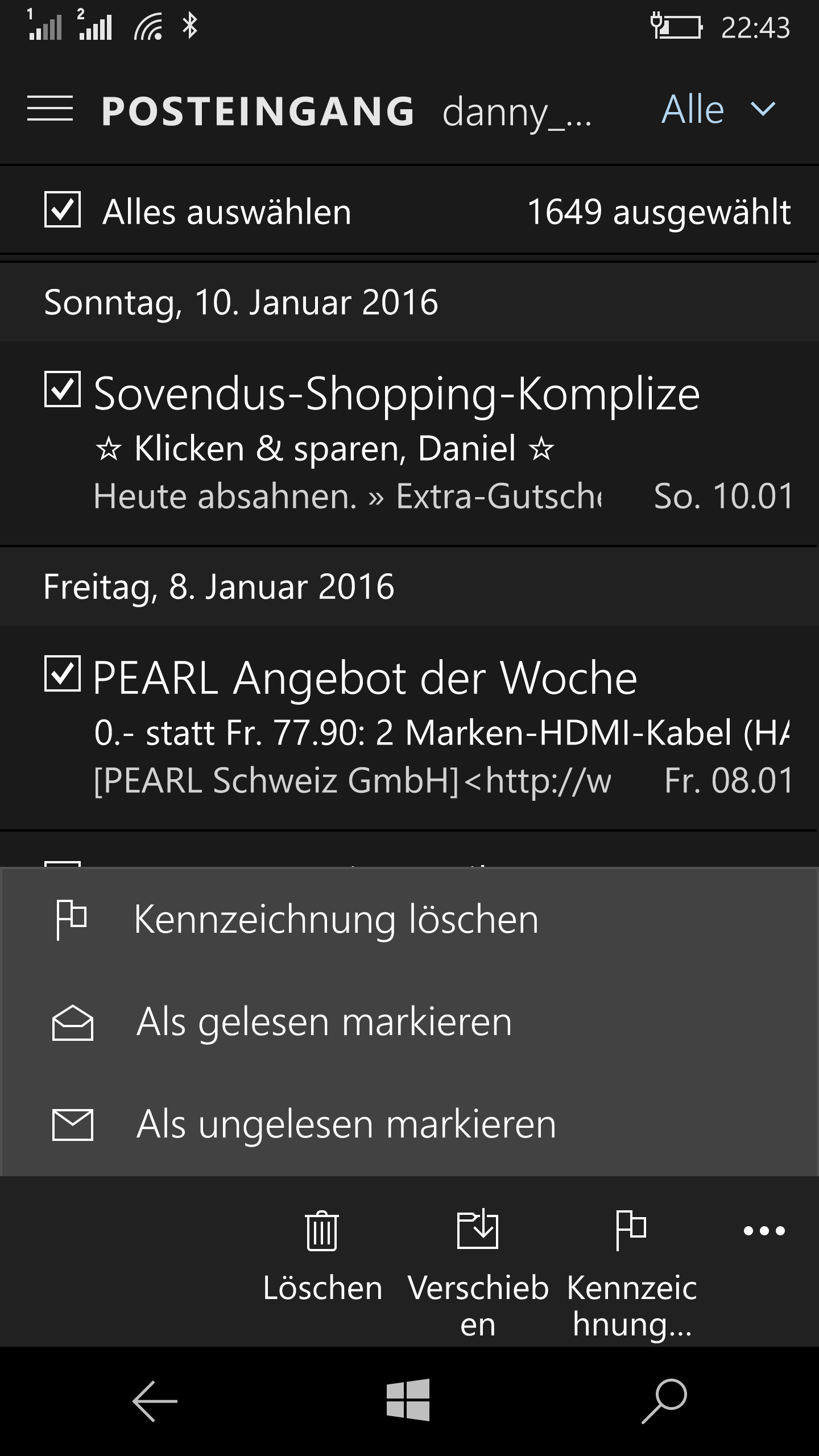Viewport: 819px width, 1456px height.
Task: Select Als ungelesen markieren
Action: tap(409, 1124)
